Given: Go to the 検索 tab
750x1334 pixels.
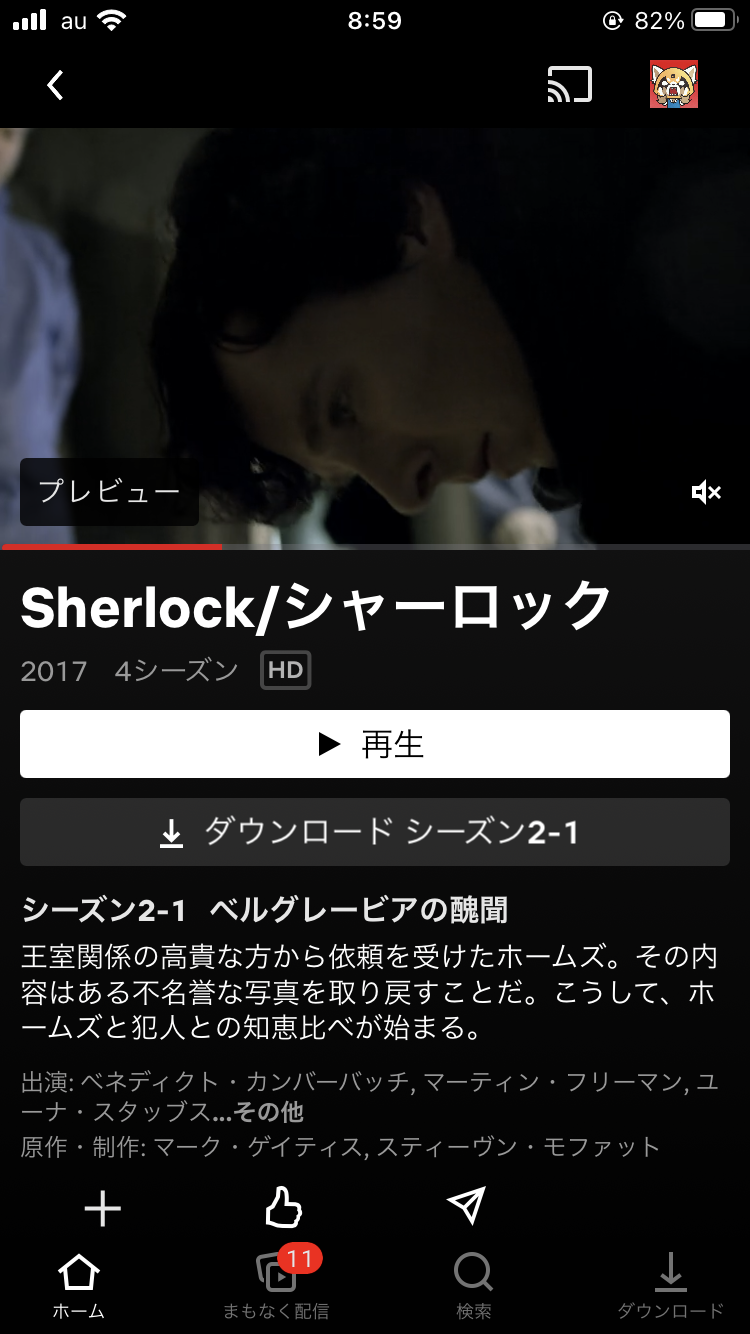Looking at the screenshot, I should coord(473,1287).
